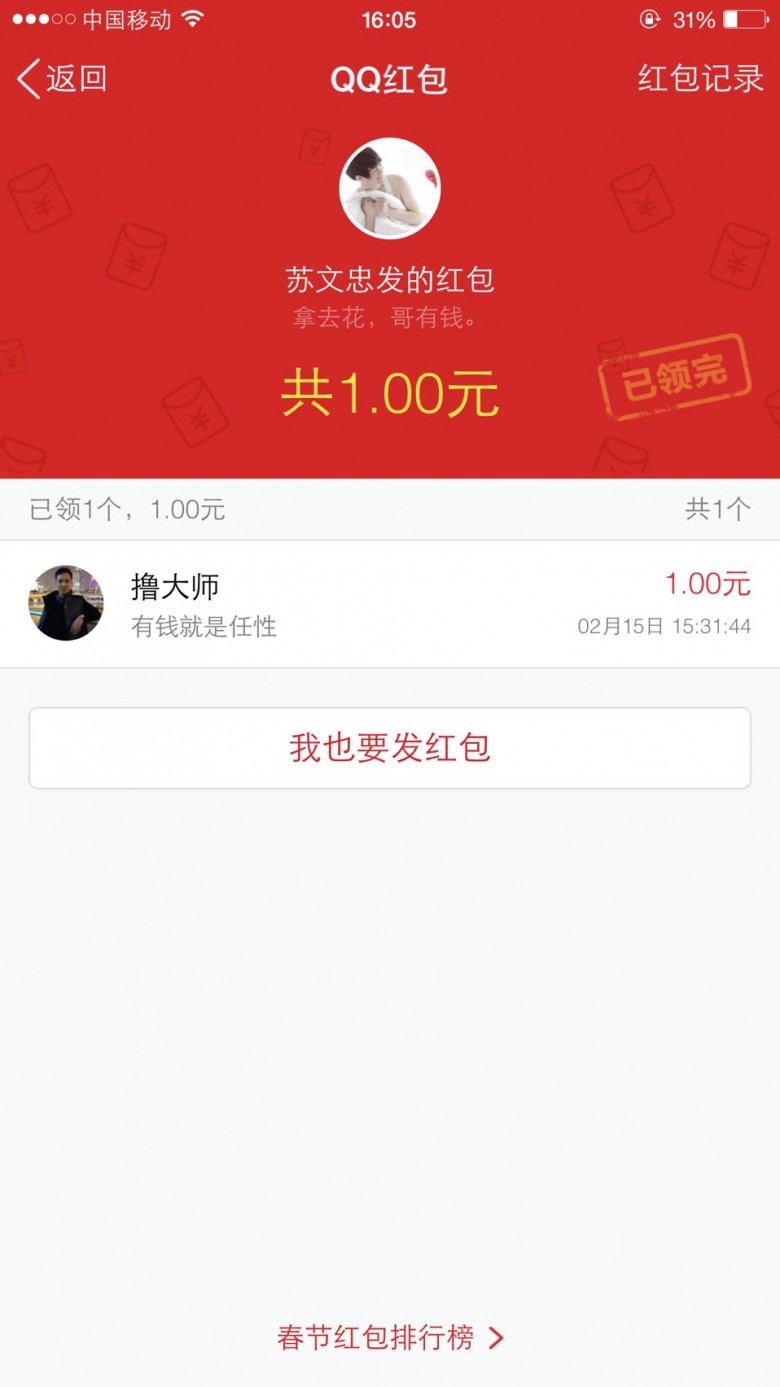Open the 春节红包排行榜 ranking link
This screenshot has height=1387, width=780.
pyautogui.click(x=390, y=1338)
